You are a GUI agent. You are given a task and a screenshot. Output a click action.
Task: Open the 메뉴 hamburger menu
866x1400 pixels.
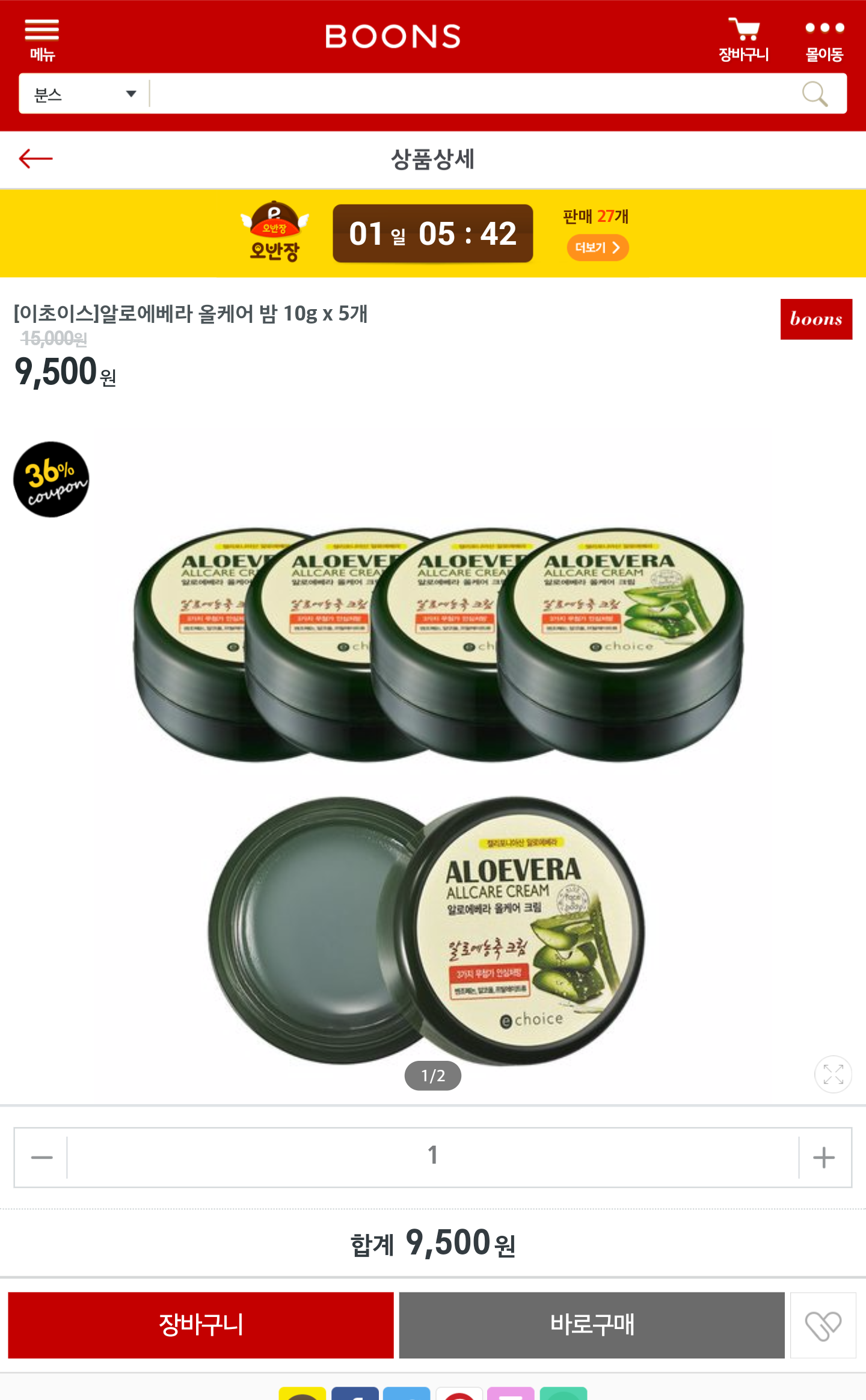pyautogui.click(x=41, y=40)
